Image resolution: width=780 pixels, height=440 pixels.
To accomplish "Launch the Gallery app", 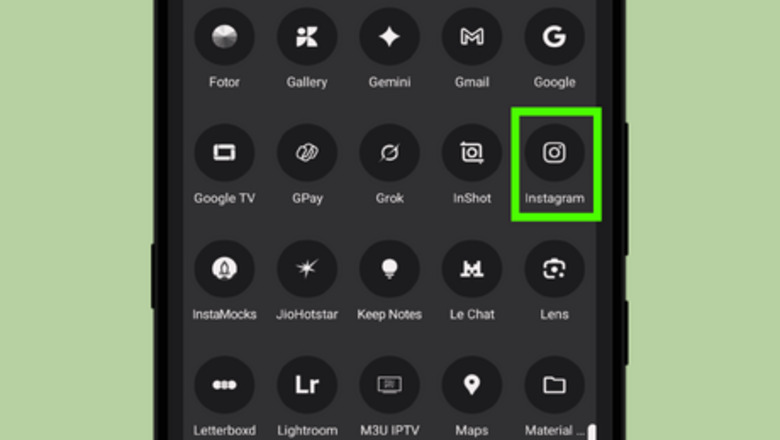I will coord(307,38).
